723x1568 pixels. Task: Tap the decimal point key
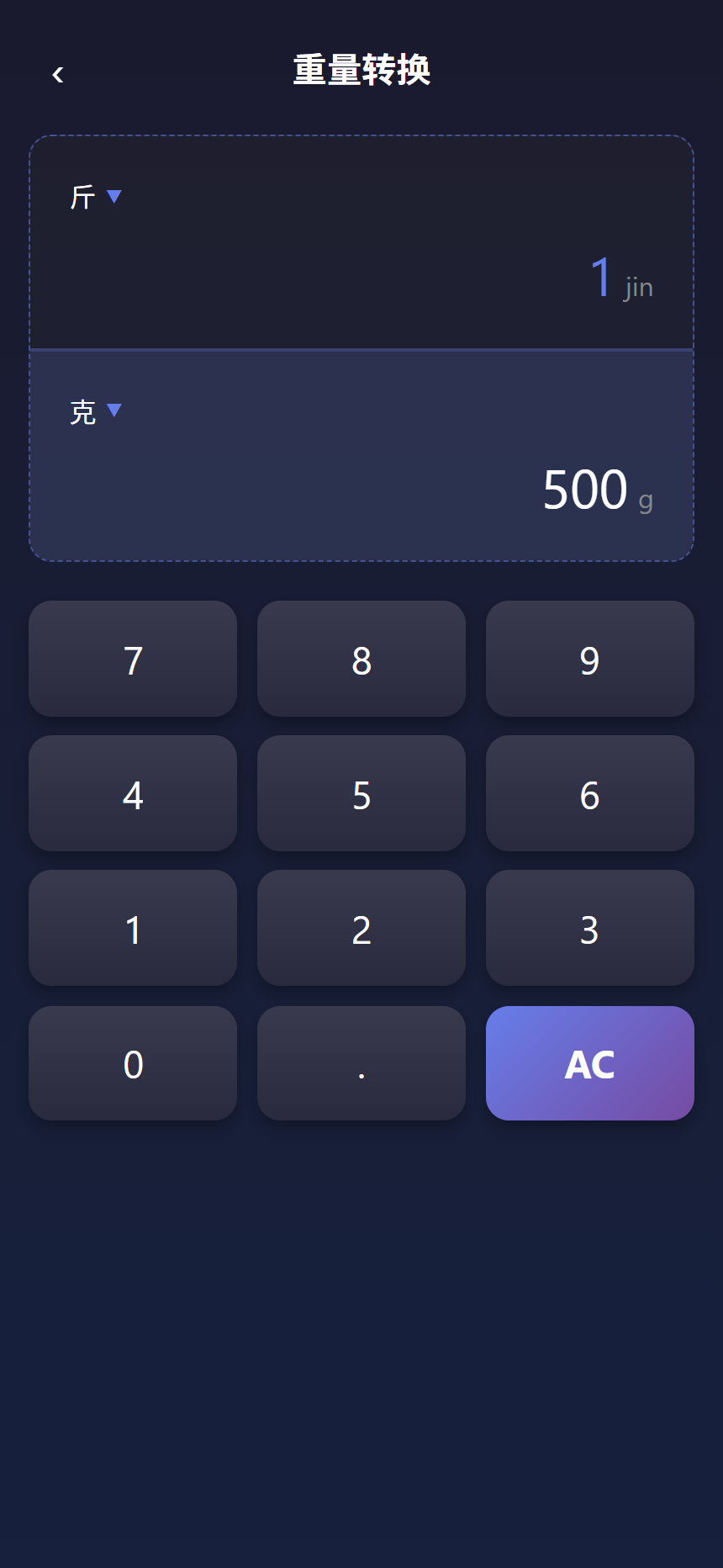tap(361, 1063)
